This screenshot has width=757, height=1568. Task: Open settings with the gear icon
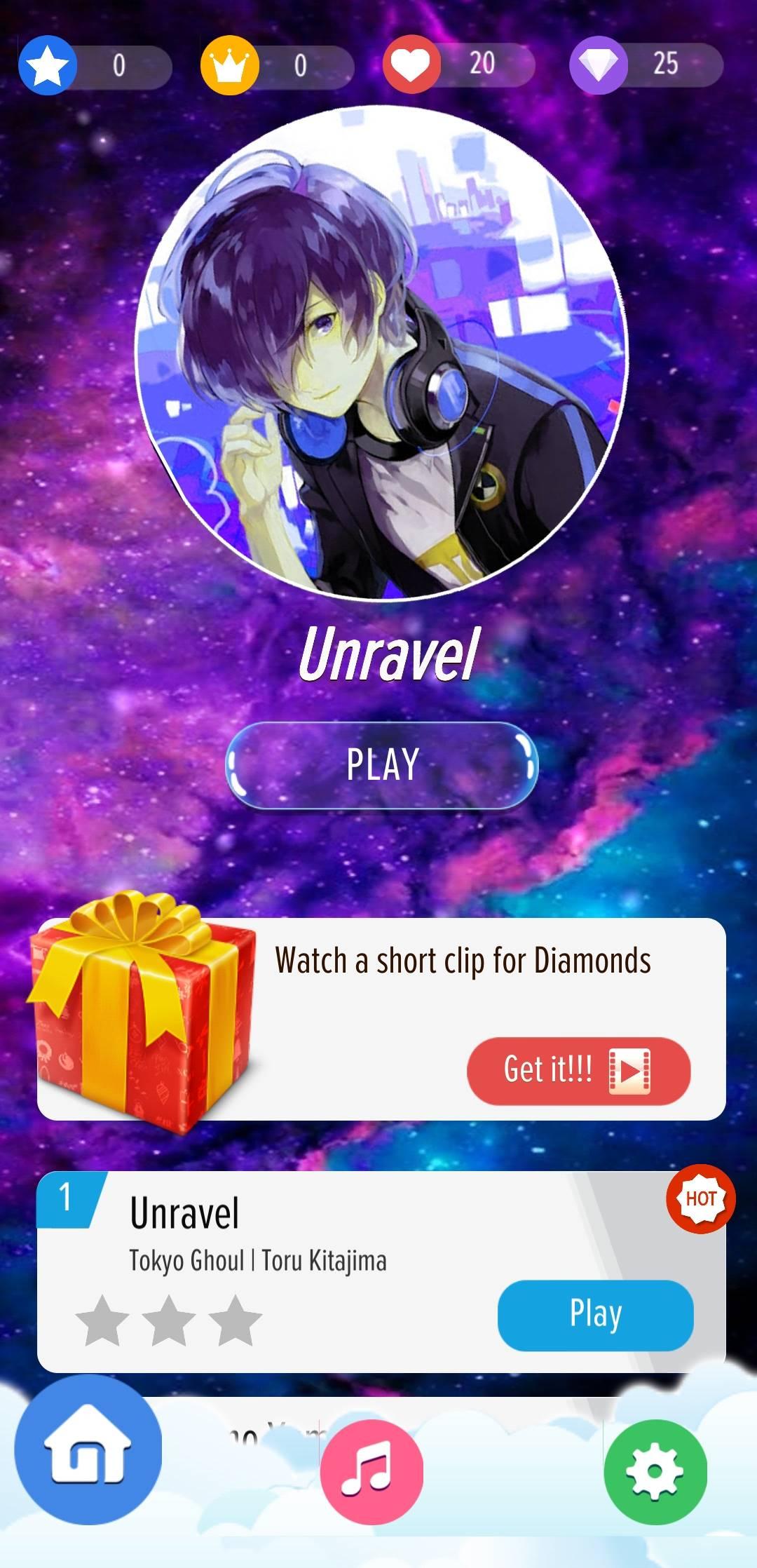[x=655, y=1472]
